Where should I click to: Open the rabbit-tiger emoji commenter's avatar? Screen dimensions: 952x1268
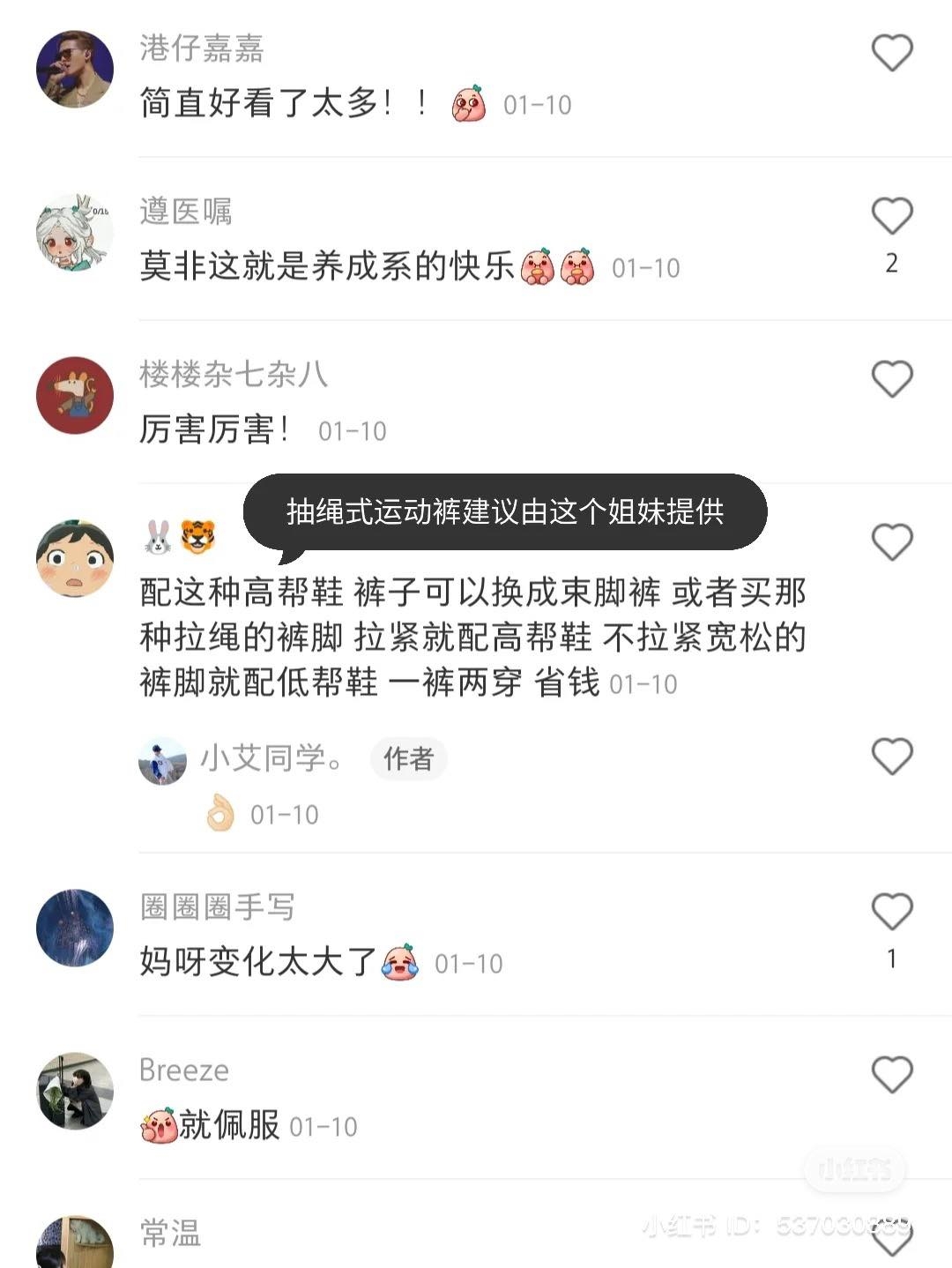point(75,558)
